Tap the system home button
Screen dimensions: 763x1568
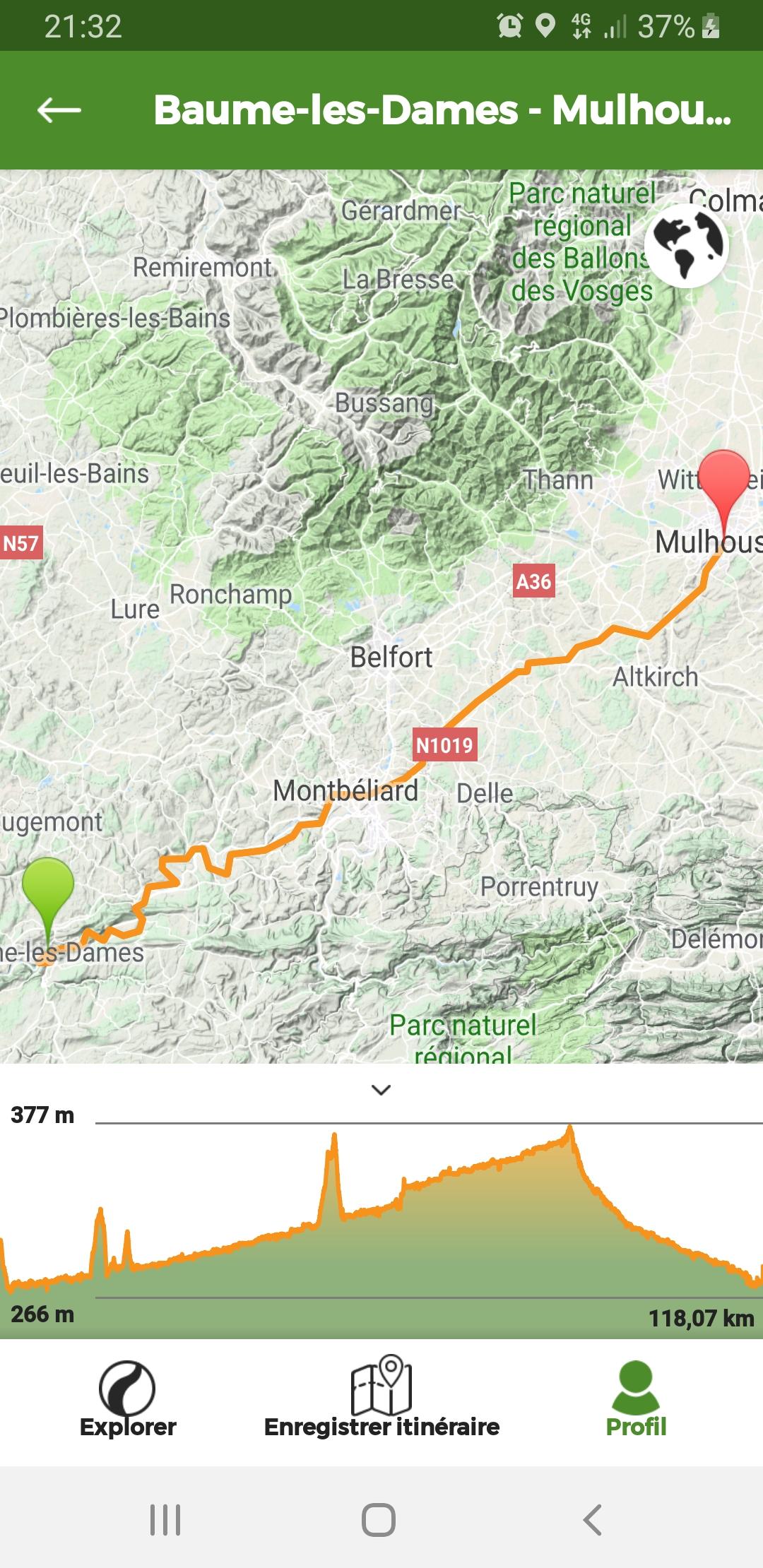click(x=379, y=1519)
